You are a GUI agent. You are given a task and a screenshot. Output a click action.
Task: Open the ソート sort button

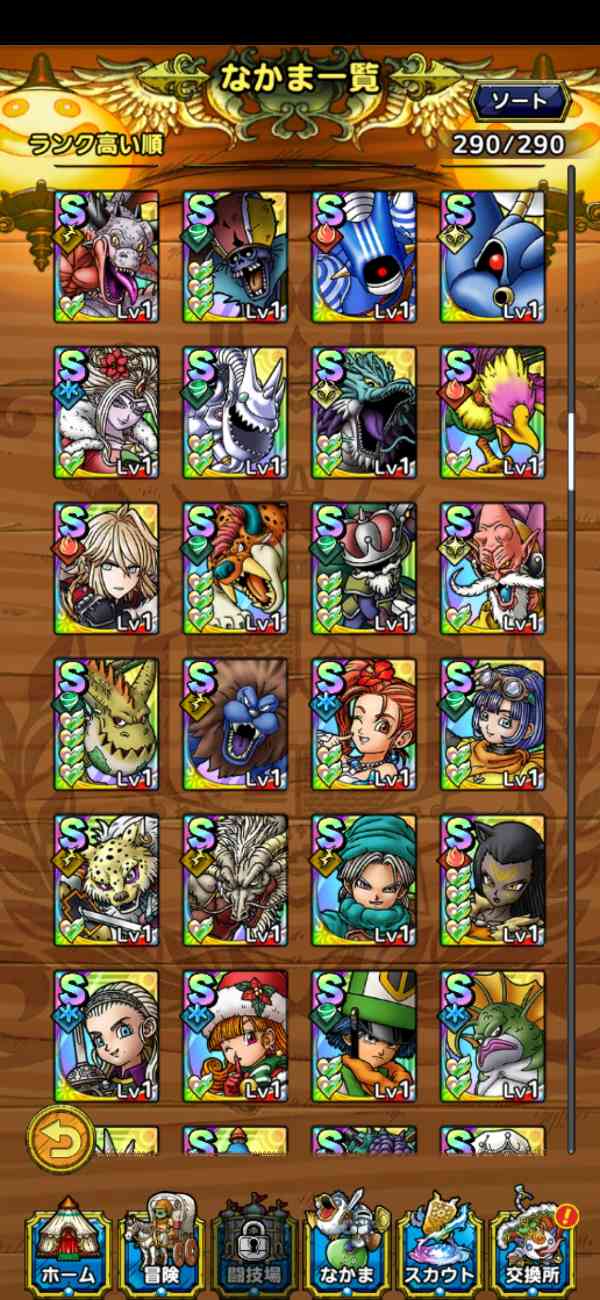tap(521, 101)
